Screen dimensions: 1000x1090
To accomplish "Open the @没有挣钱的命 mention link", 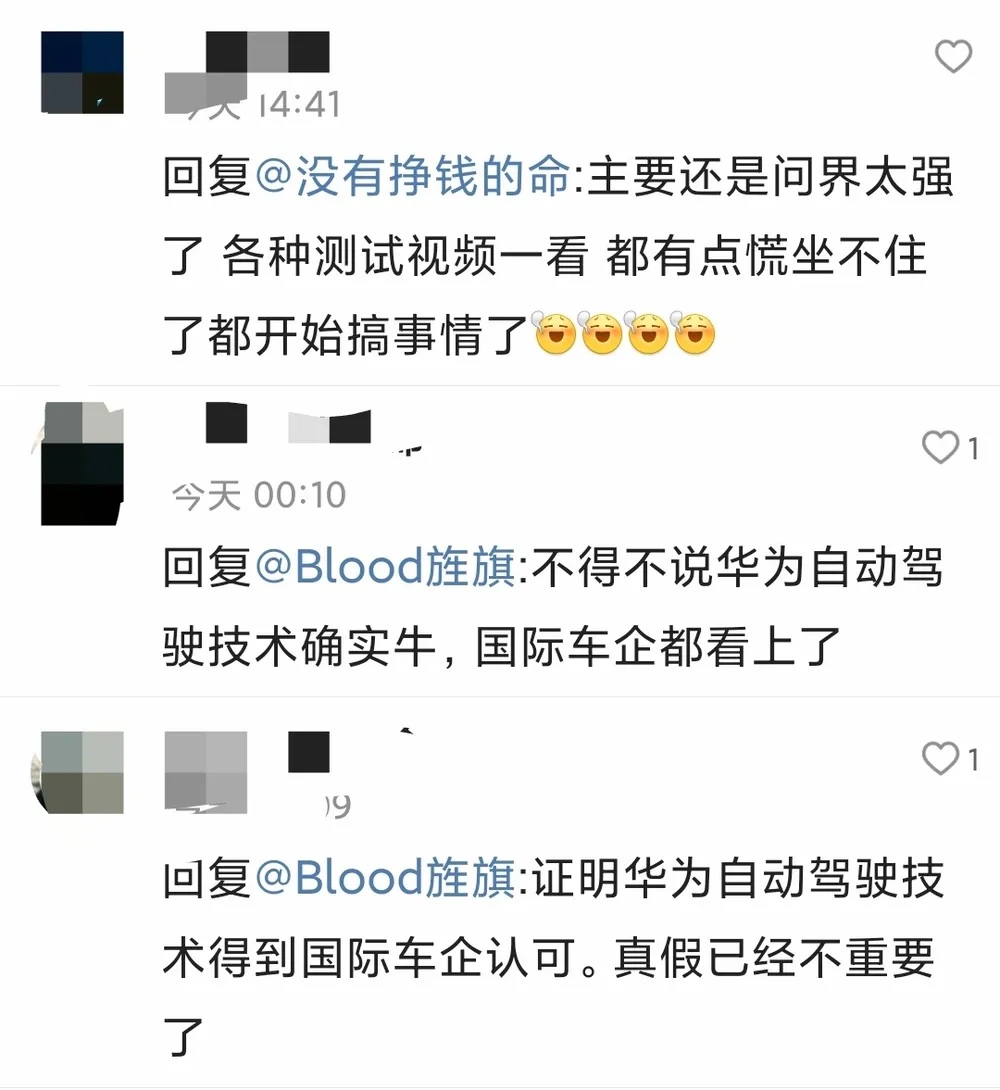I will point(412,180).
